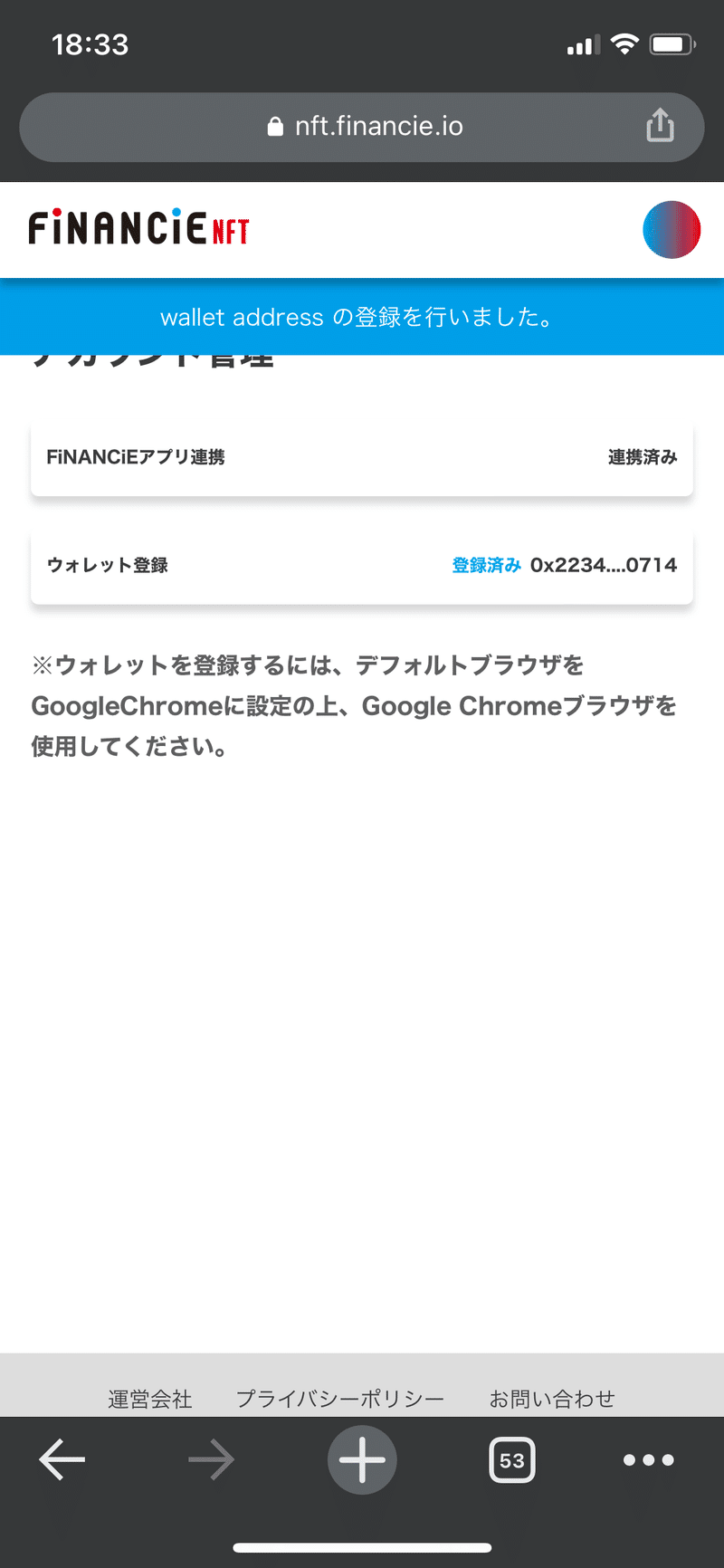Open the 運営会社 footer link
Screen dimensions: 724x1568
point(150,1399)
